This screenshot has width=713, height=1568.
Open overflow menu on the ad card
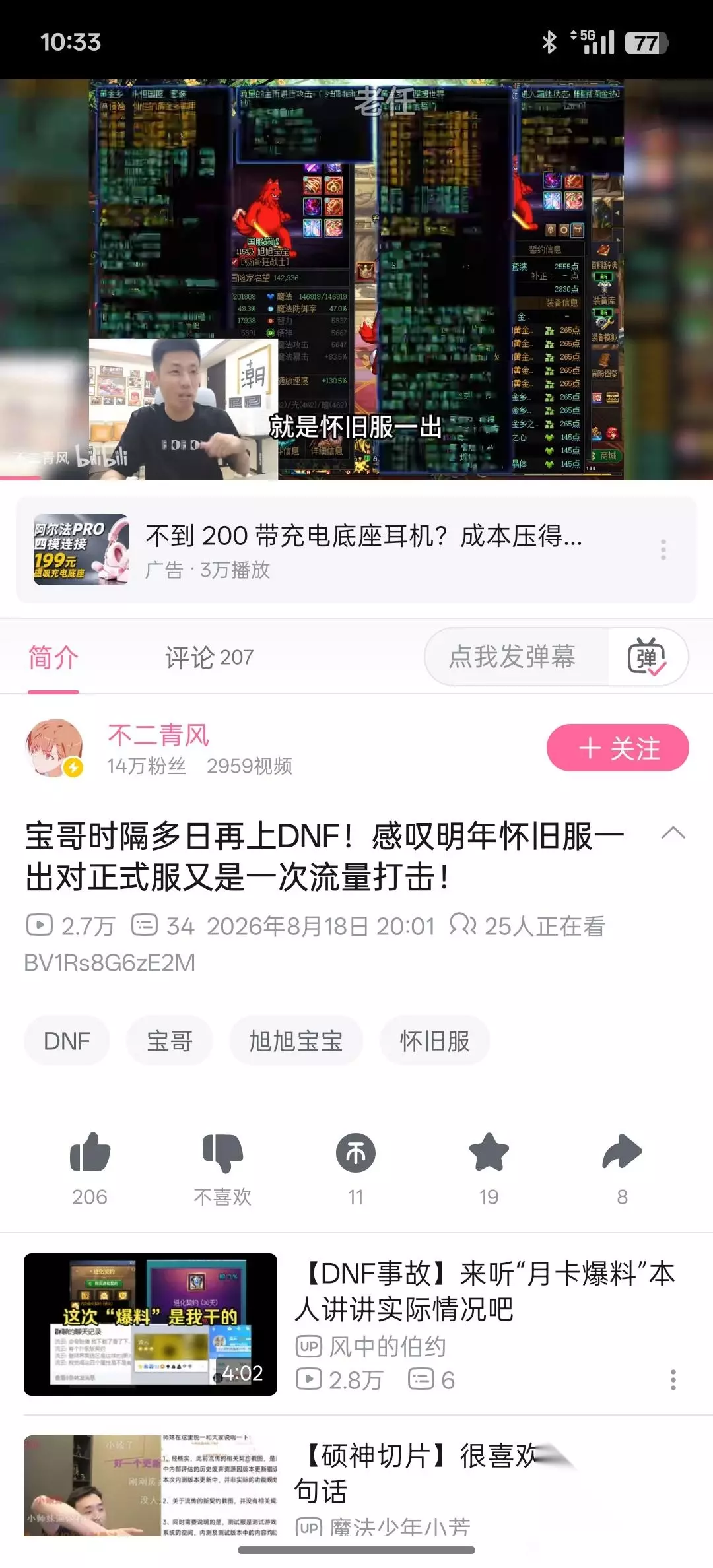pyautogui.click(x=663, y=550)
